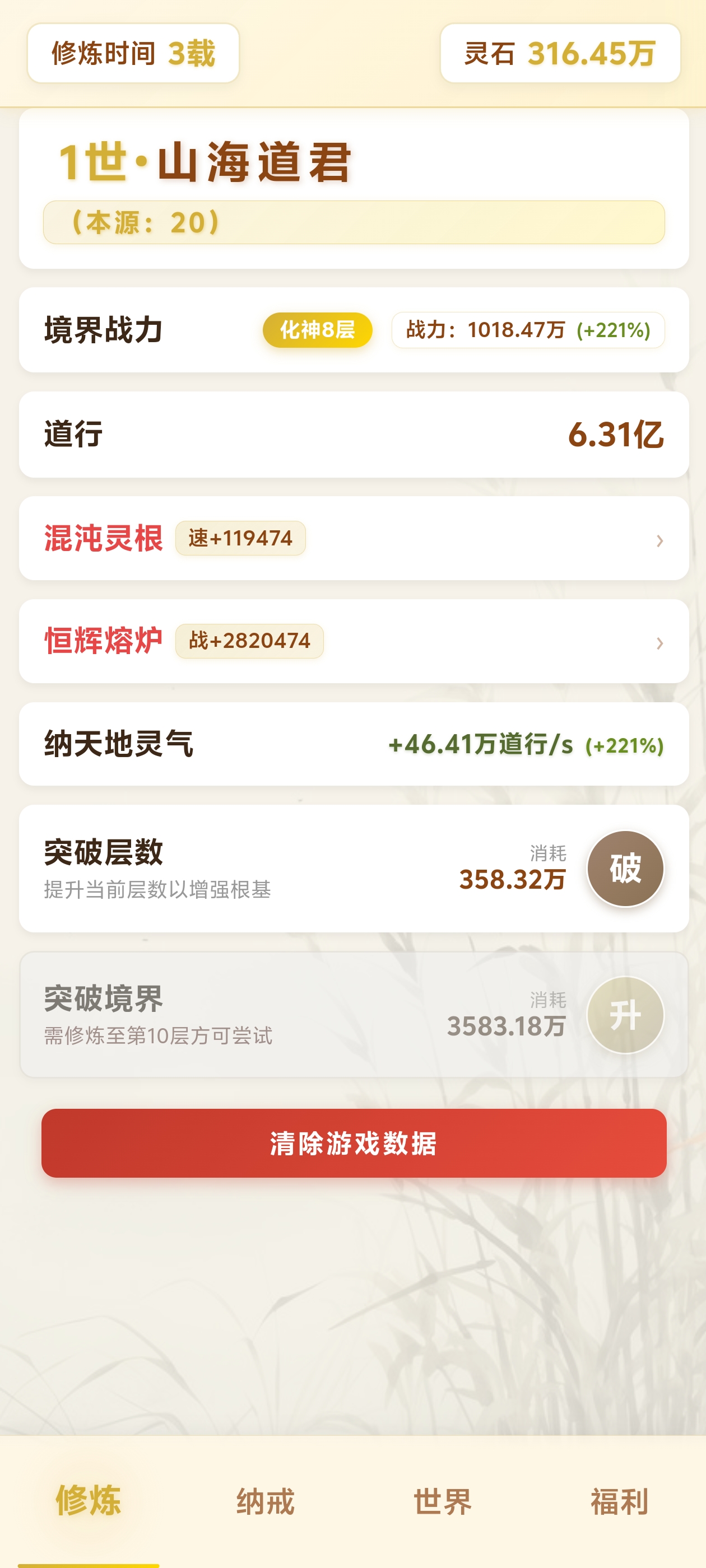Click the 道行 6.31亿 stat card
706x1568 pixels.
(352, 433)
